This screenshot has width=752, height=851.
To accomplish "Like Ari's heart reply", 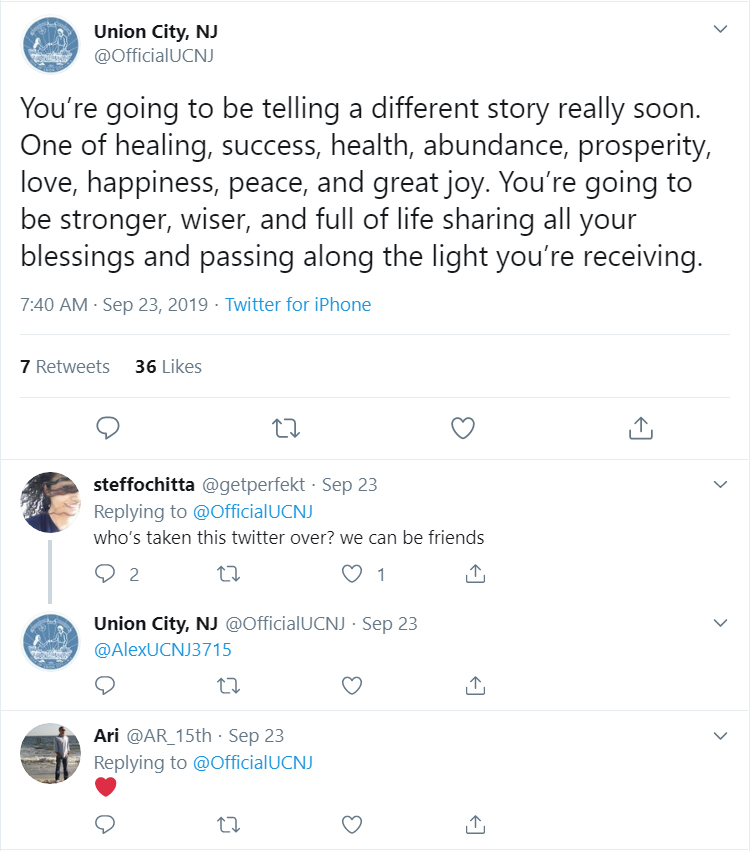I will [351, 824].
